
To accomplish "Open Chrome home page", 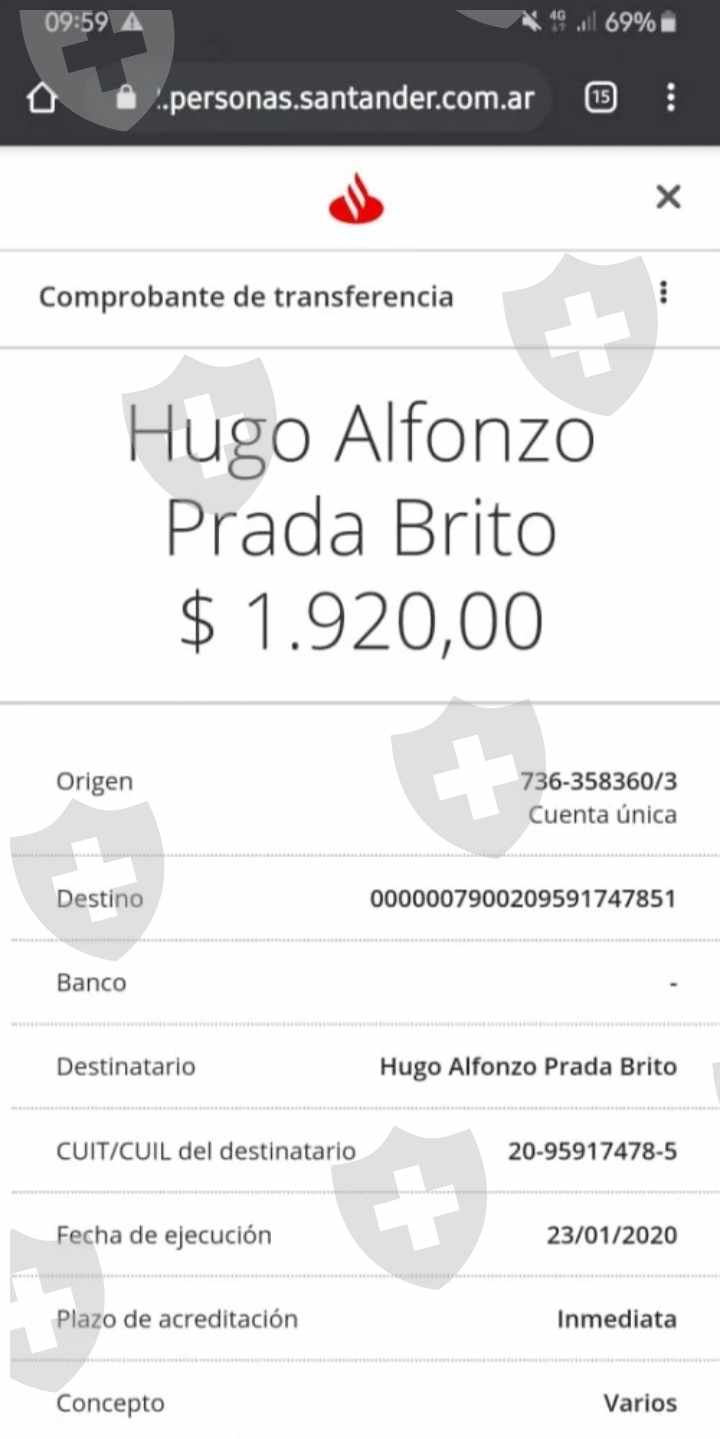I will (41, 98).
